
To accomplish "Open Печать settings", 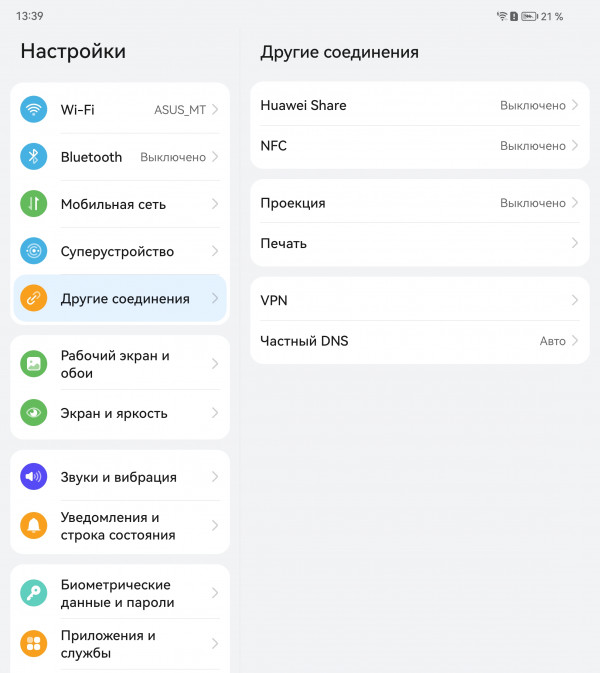I will 419,243.
